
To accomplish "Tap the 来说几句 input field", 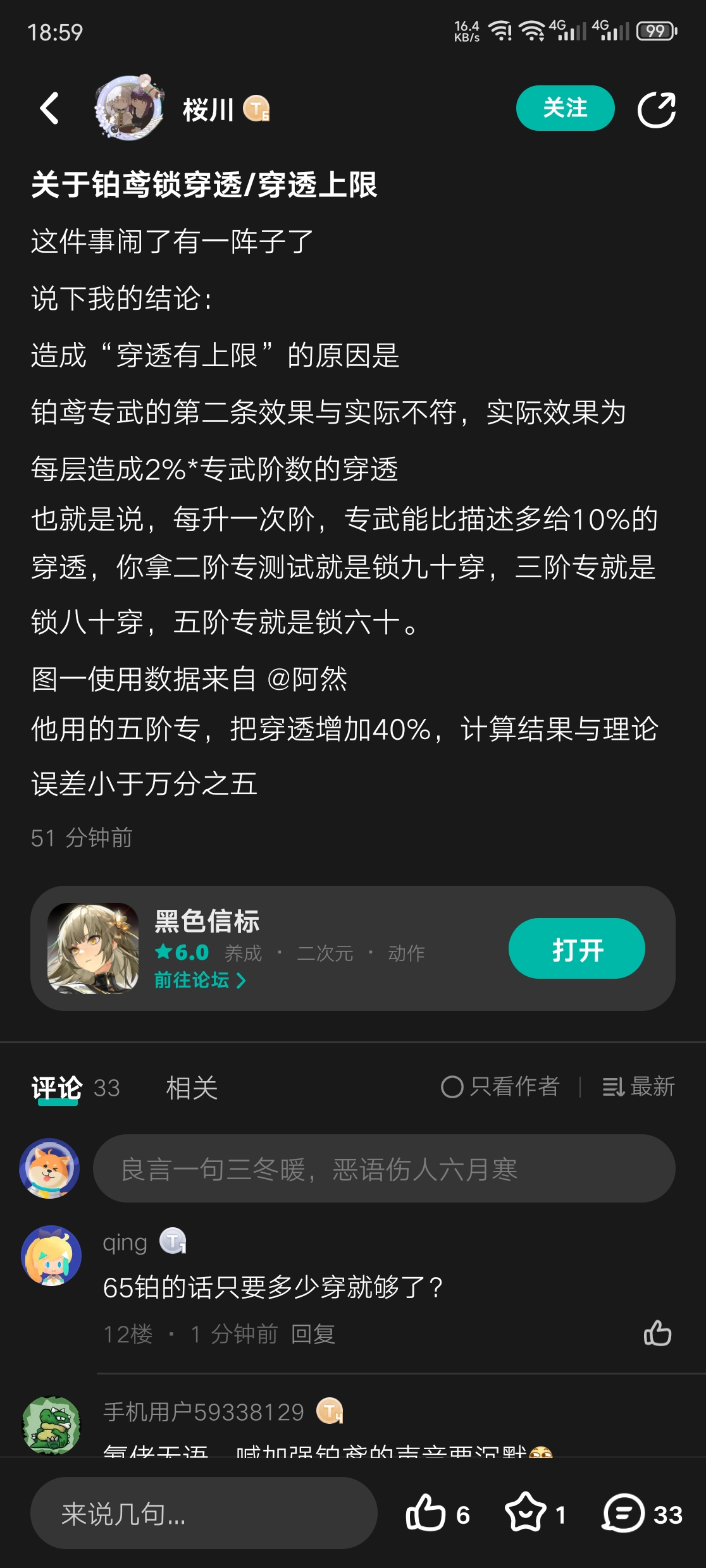I will [204, 1514].
